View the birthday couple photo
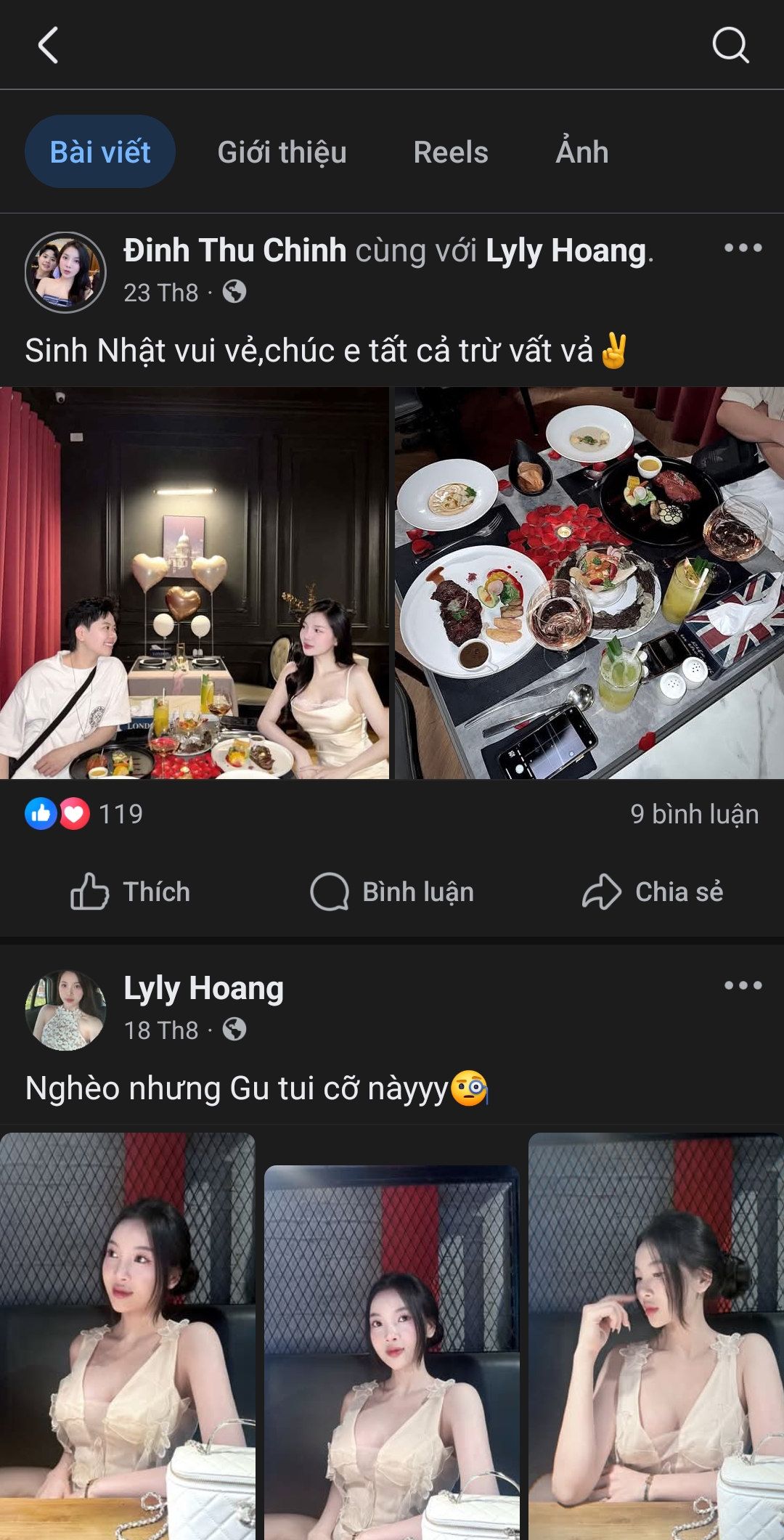 (194, 583)
